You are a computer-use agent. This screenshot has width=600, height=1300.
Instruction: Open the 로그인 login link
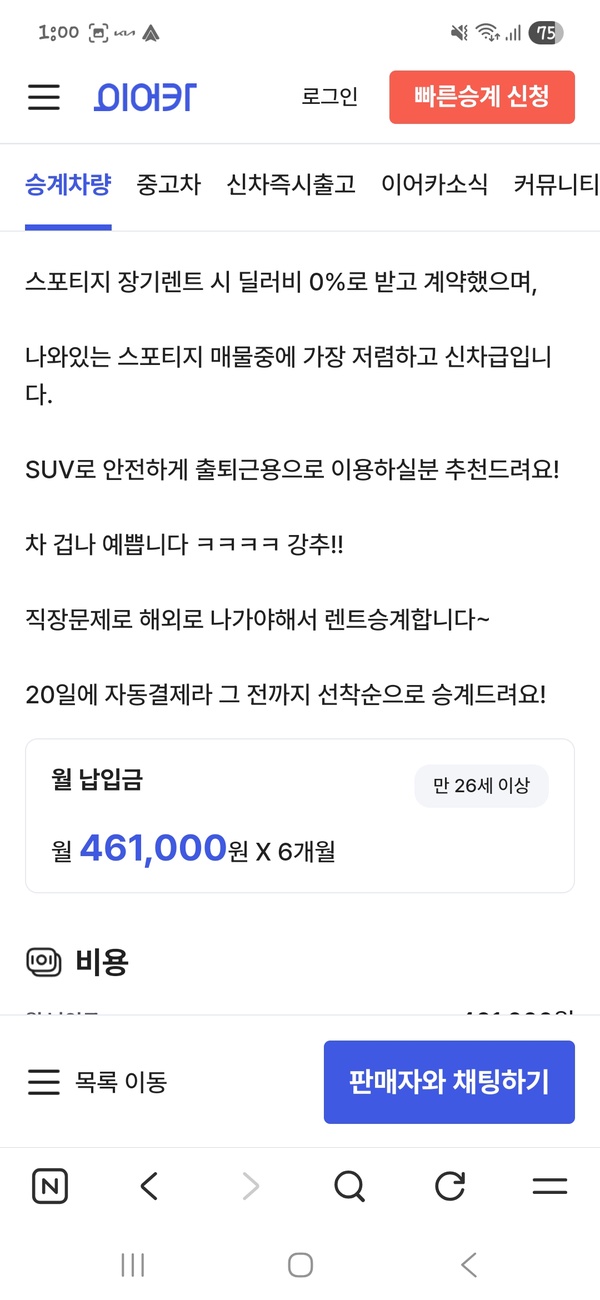329,97
